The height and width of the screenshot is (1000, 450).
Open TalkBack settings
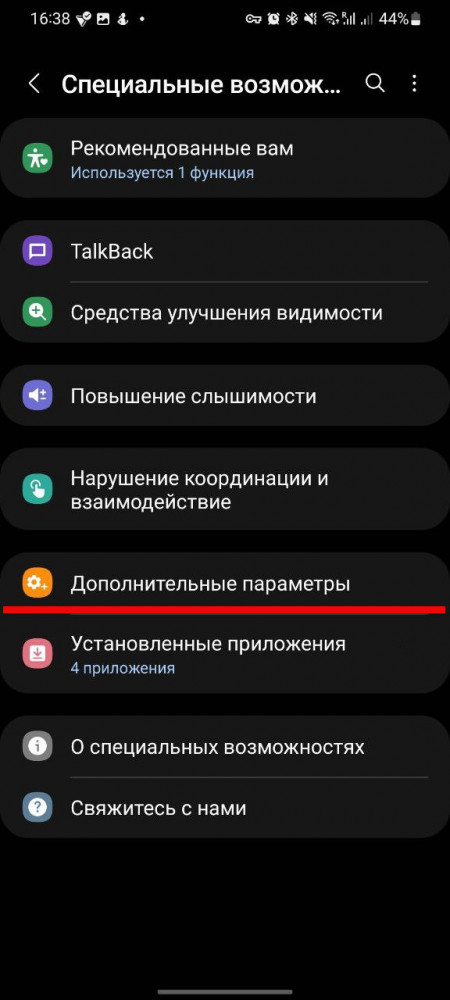point(225,251)
